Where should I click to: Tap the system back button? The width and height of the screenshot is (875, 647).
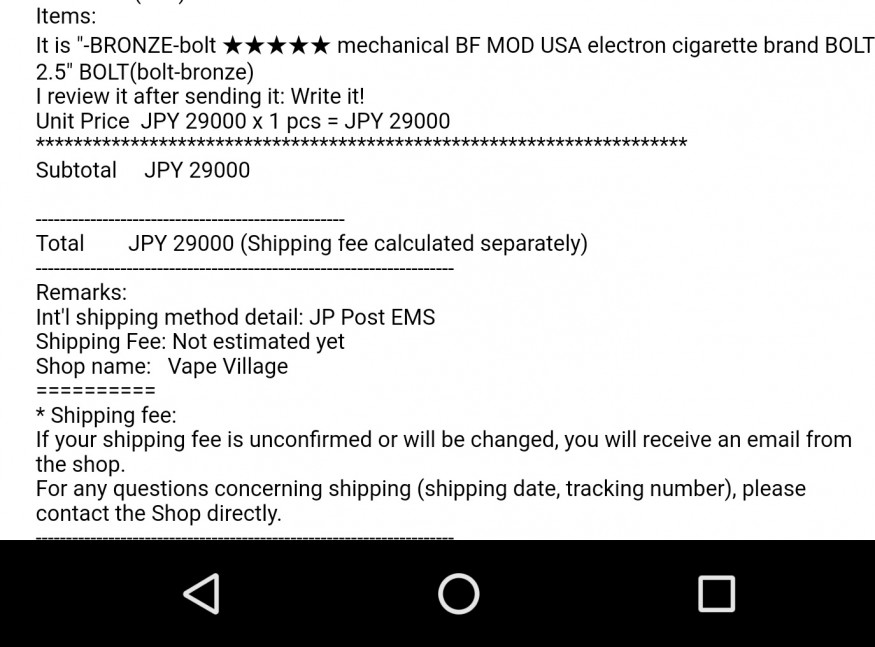202,594
